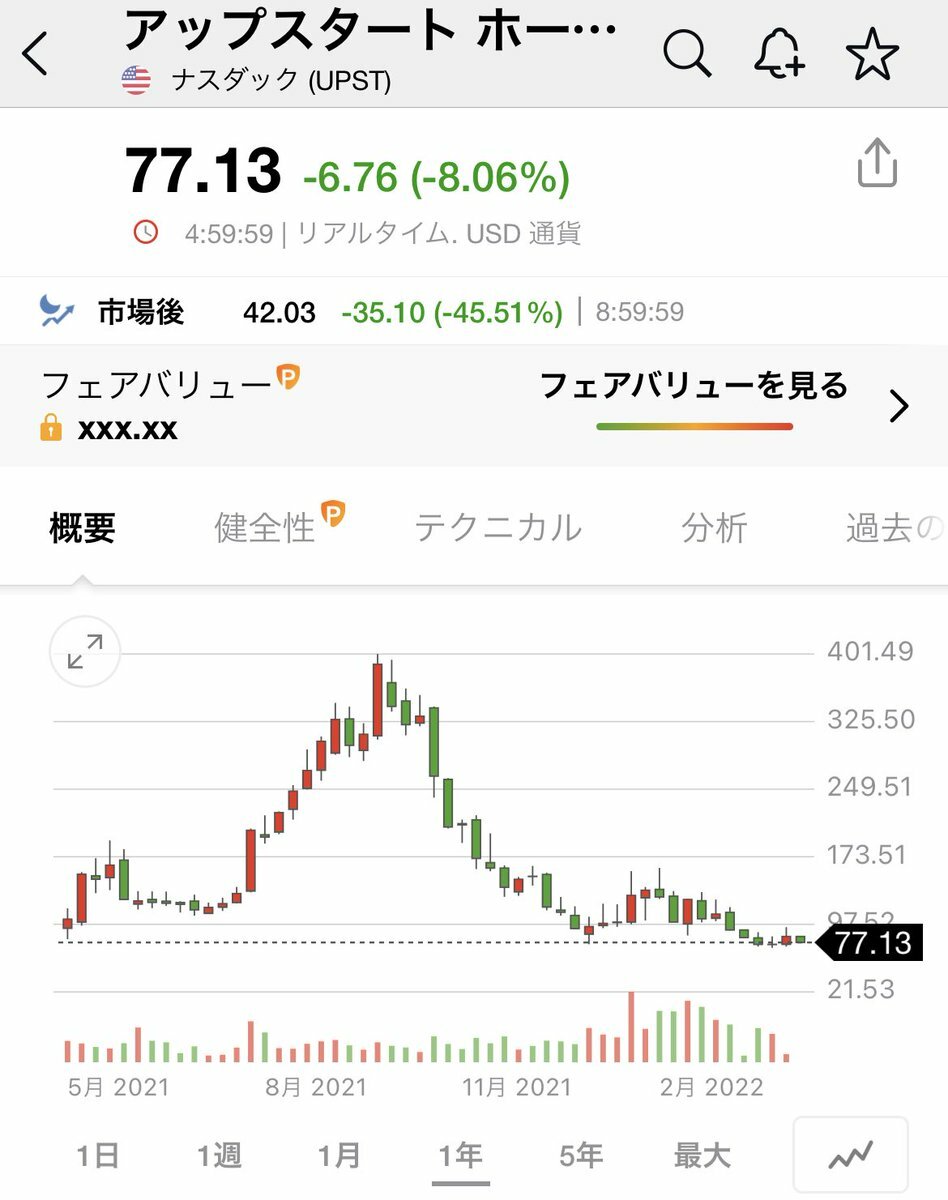Open the 概要 tab

click(83, 527)
